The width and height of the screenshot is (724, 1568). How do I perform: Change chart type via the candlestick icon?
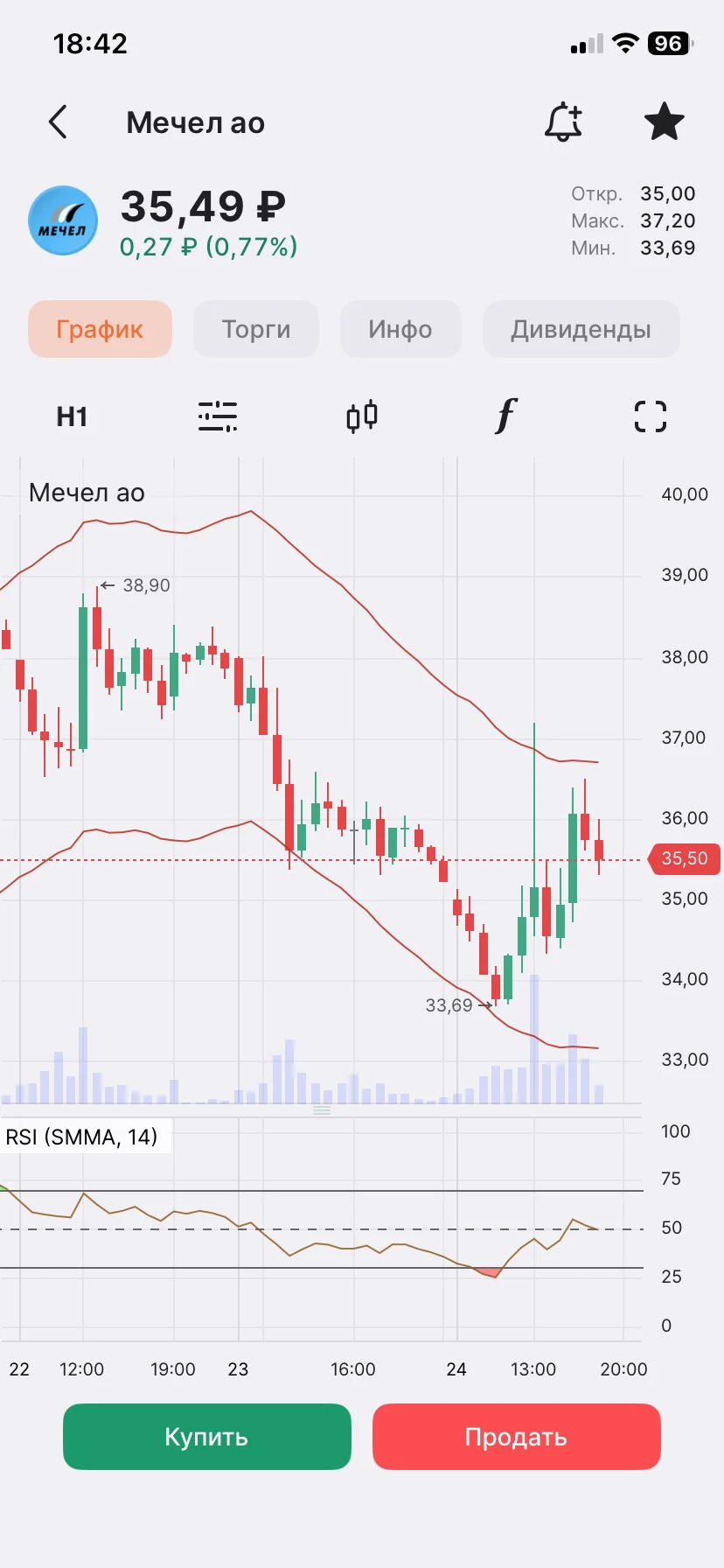(x=362, y=416)
